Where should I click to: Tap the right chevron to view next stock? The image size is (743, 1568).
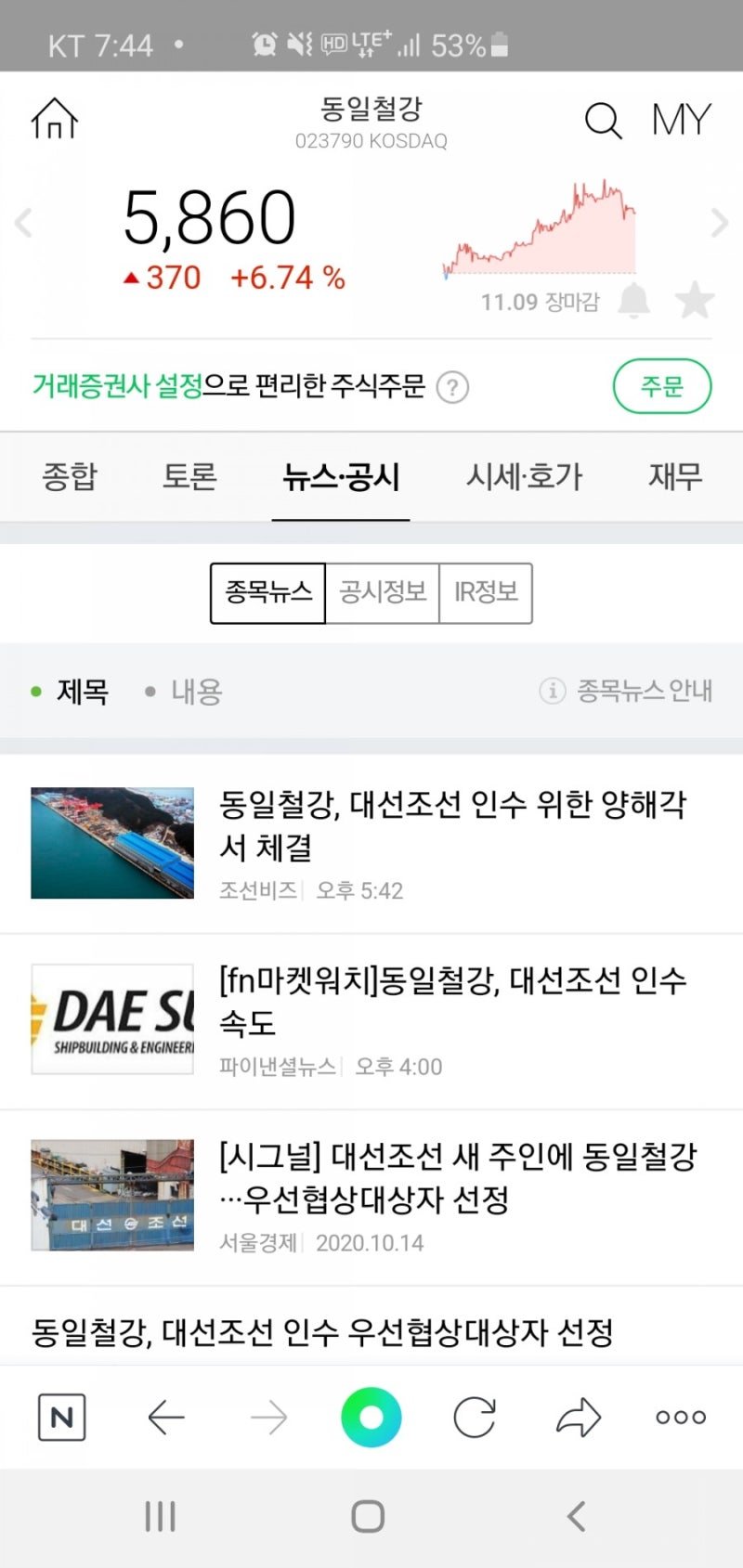[720, 223]
